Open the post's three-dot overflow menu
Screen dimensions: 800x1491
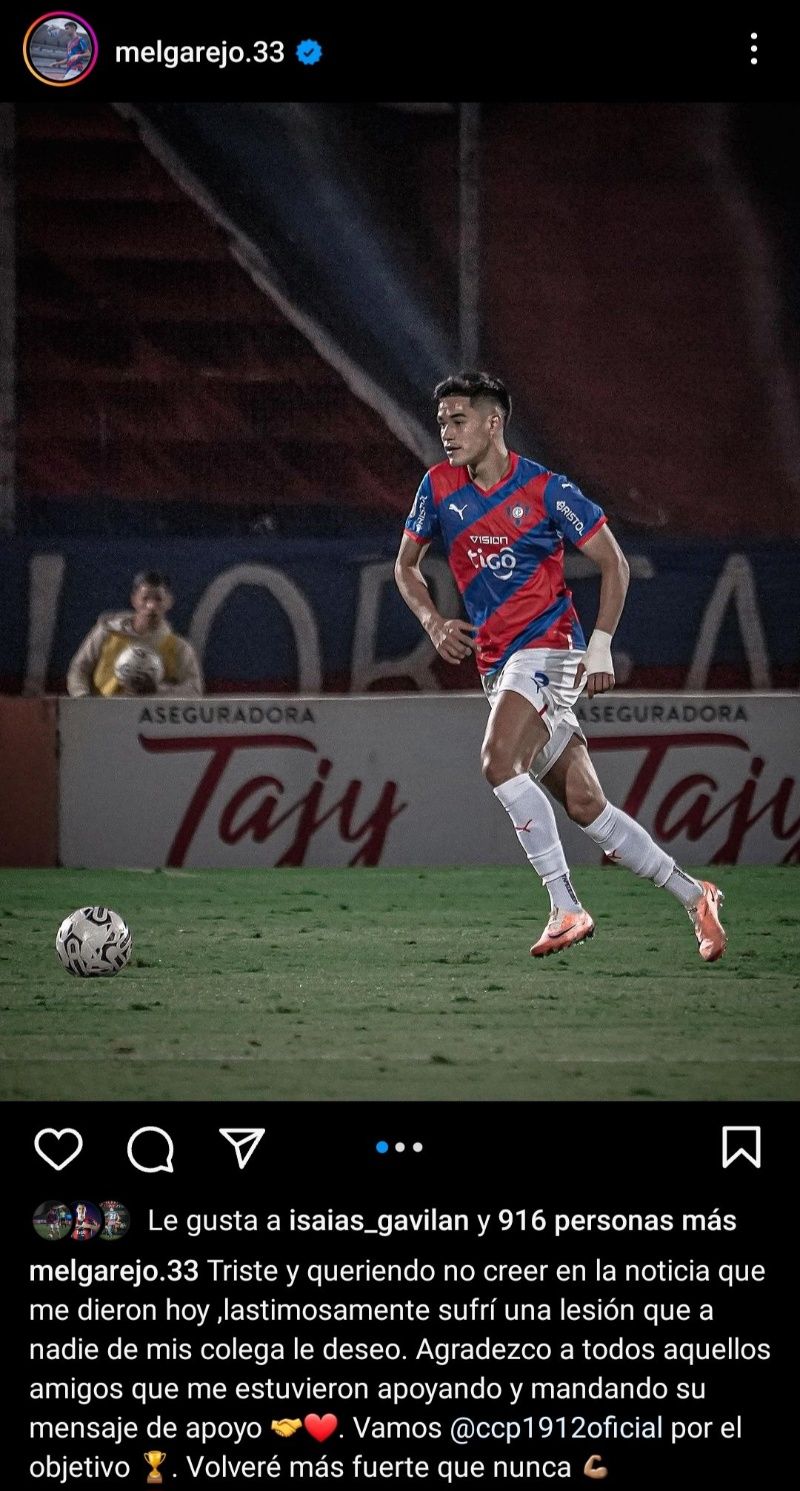point(753,49)
